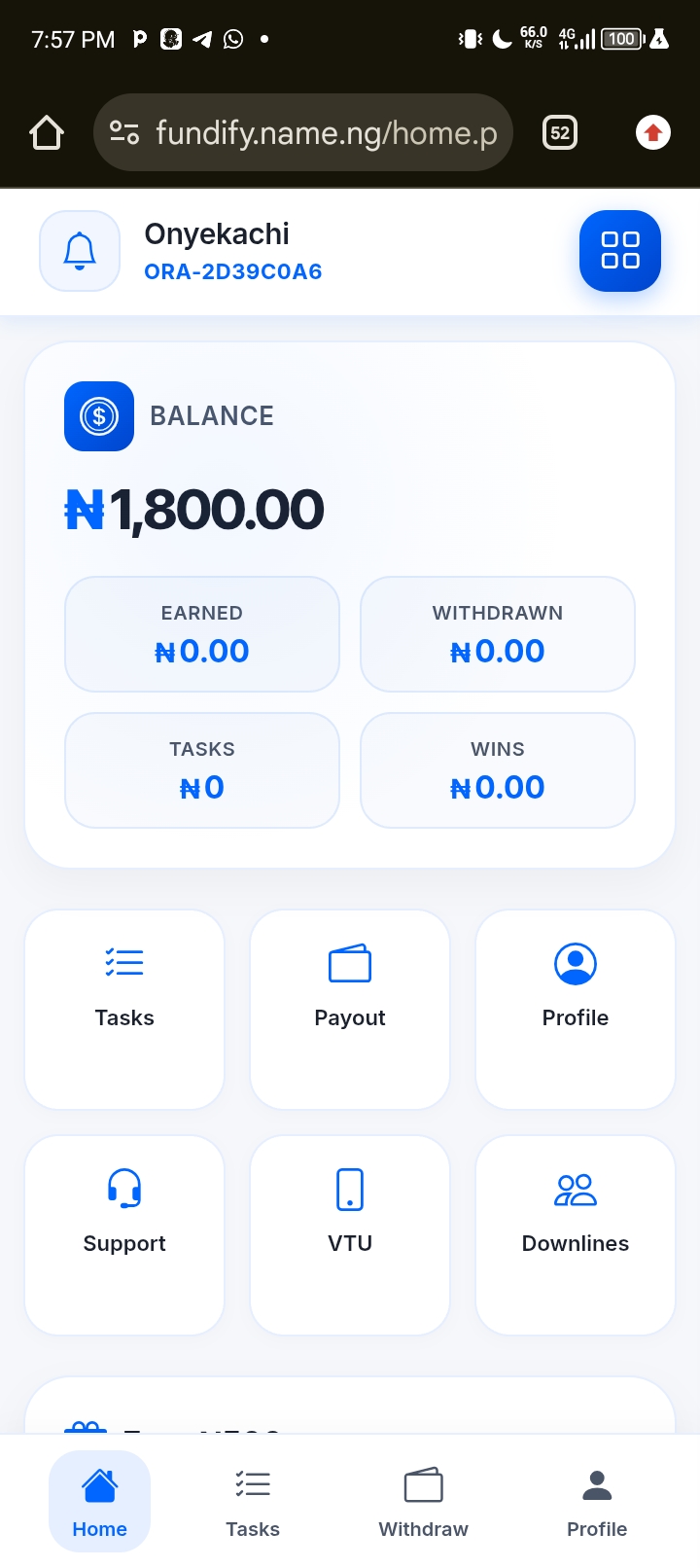
Task: Open the Tasks card
Action: tap(124, 1009)
